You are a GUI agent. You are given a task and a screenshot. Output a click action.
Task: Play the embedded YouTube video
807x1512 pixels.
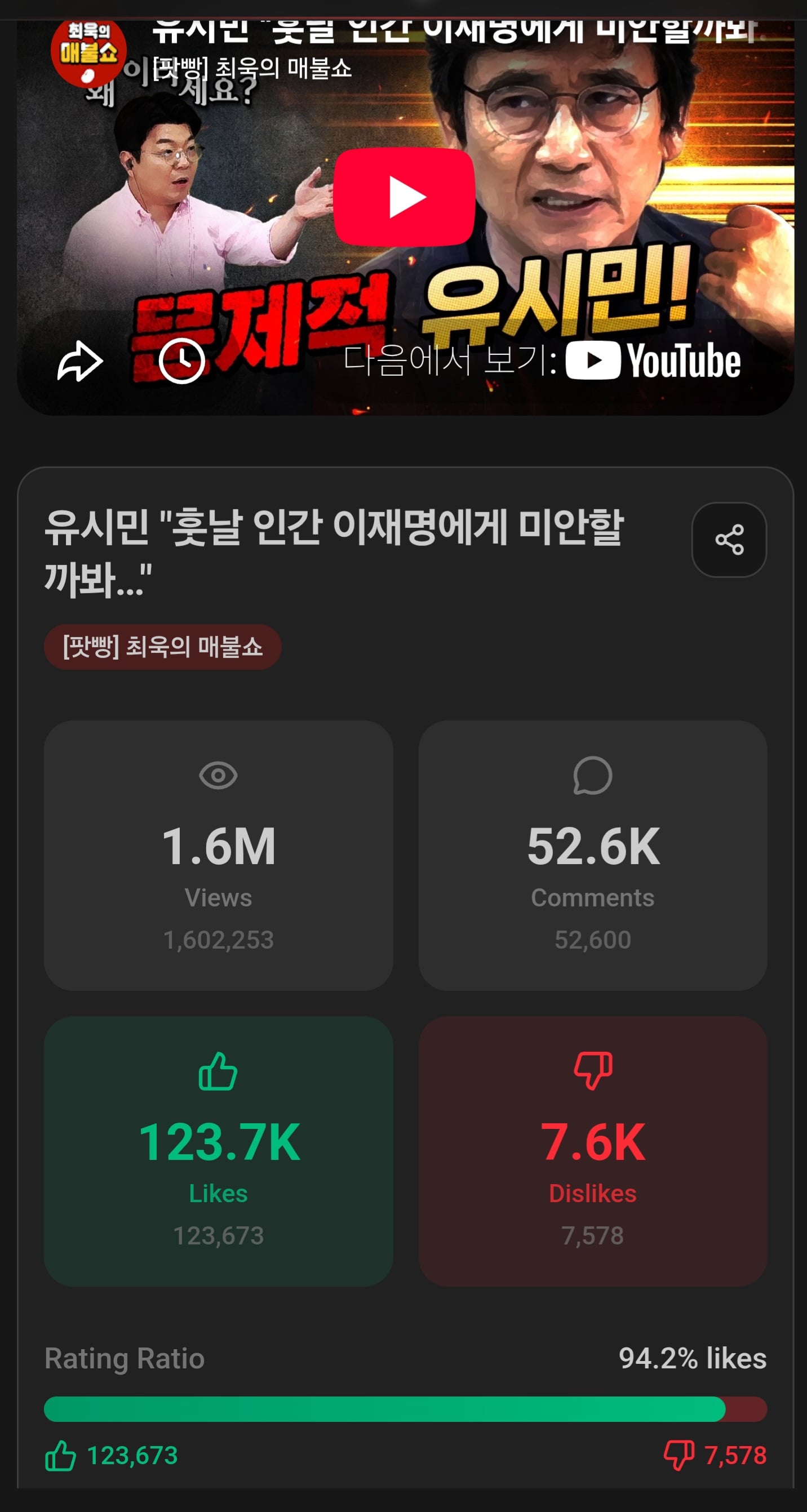coord(404,197)
